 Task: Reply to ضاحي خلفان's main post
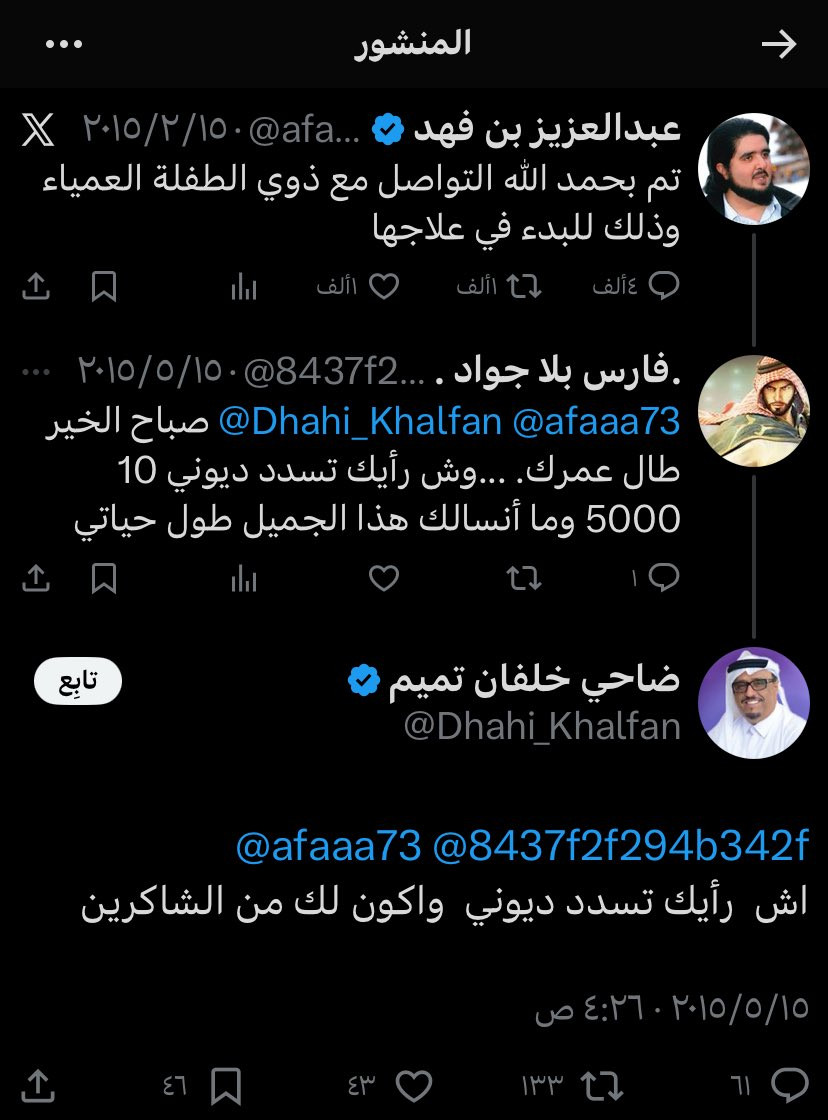[x=791, y=1084]
